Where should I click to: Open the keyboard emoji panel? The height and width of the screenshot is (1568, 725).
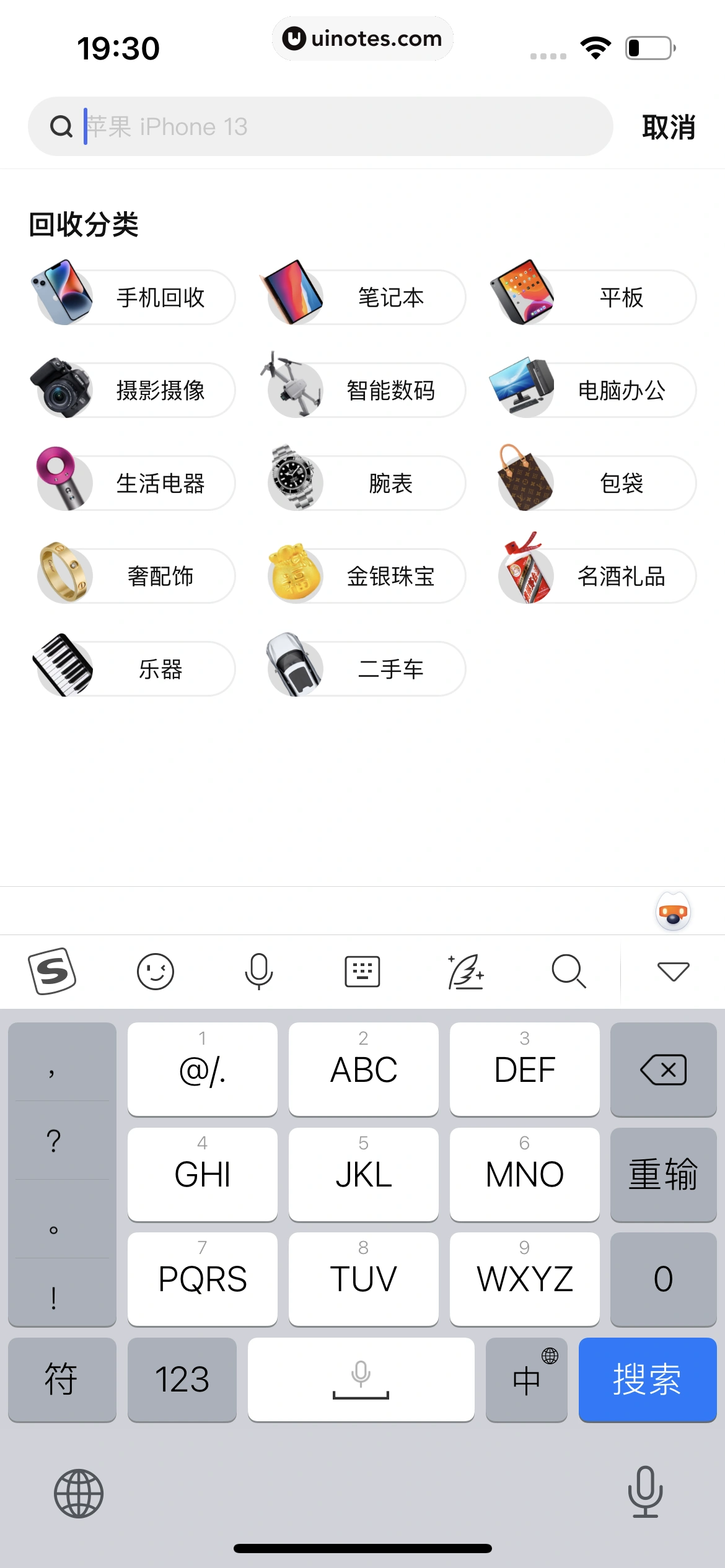point(155,971)
